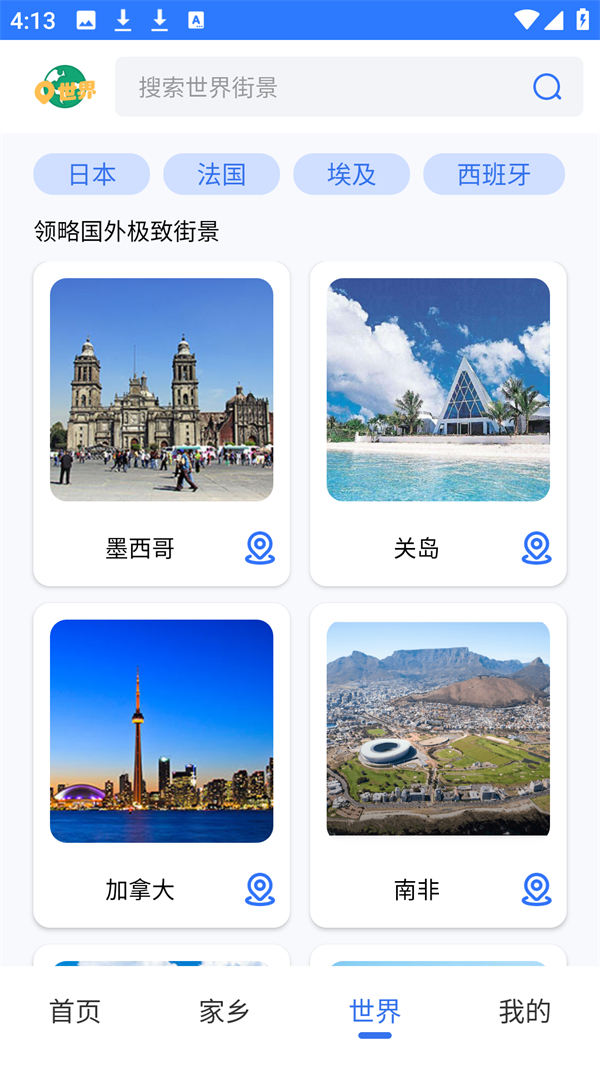Switch to the 首页 tab
Screen dimensions: 600x1066
(75, 1012)
